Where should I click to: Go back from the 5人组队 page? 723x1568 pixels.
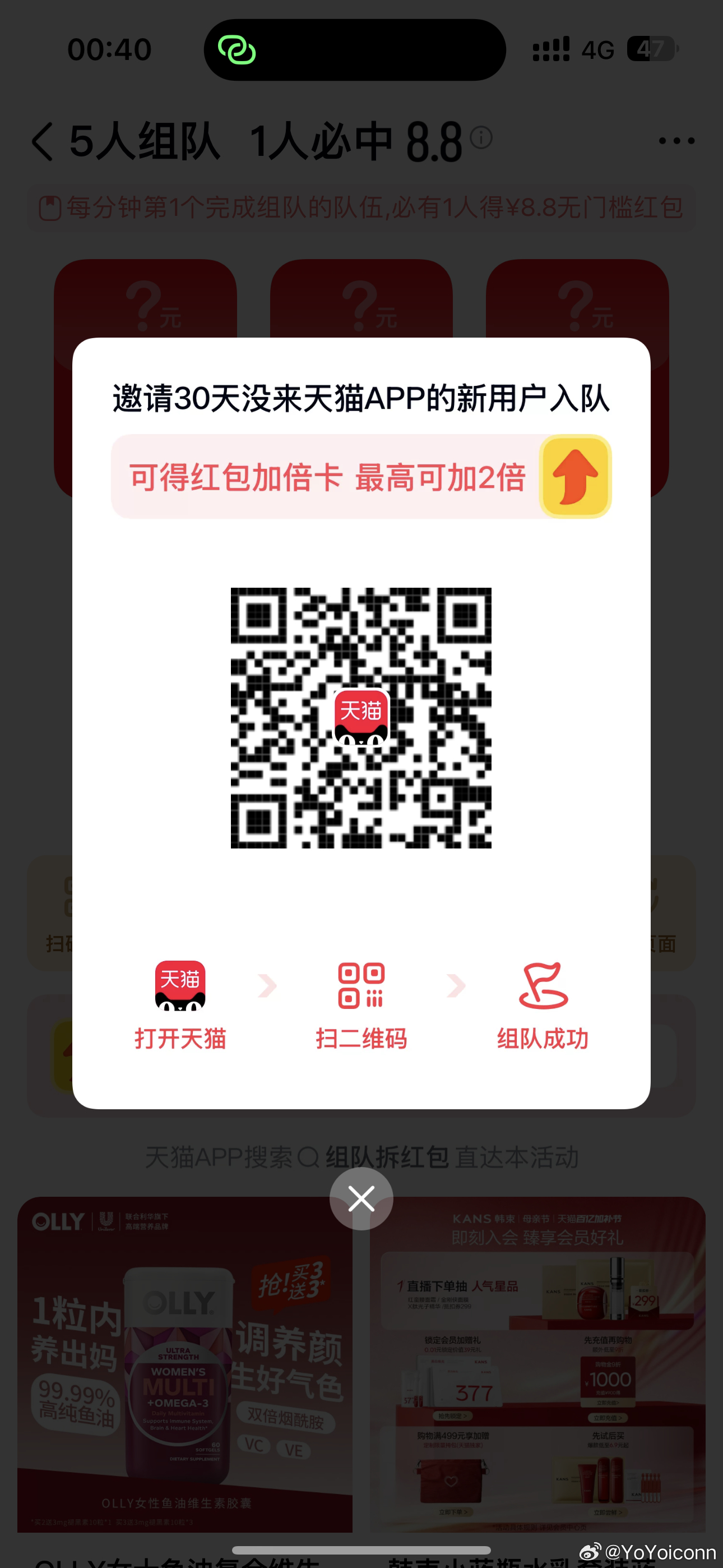point(43,141)
